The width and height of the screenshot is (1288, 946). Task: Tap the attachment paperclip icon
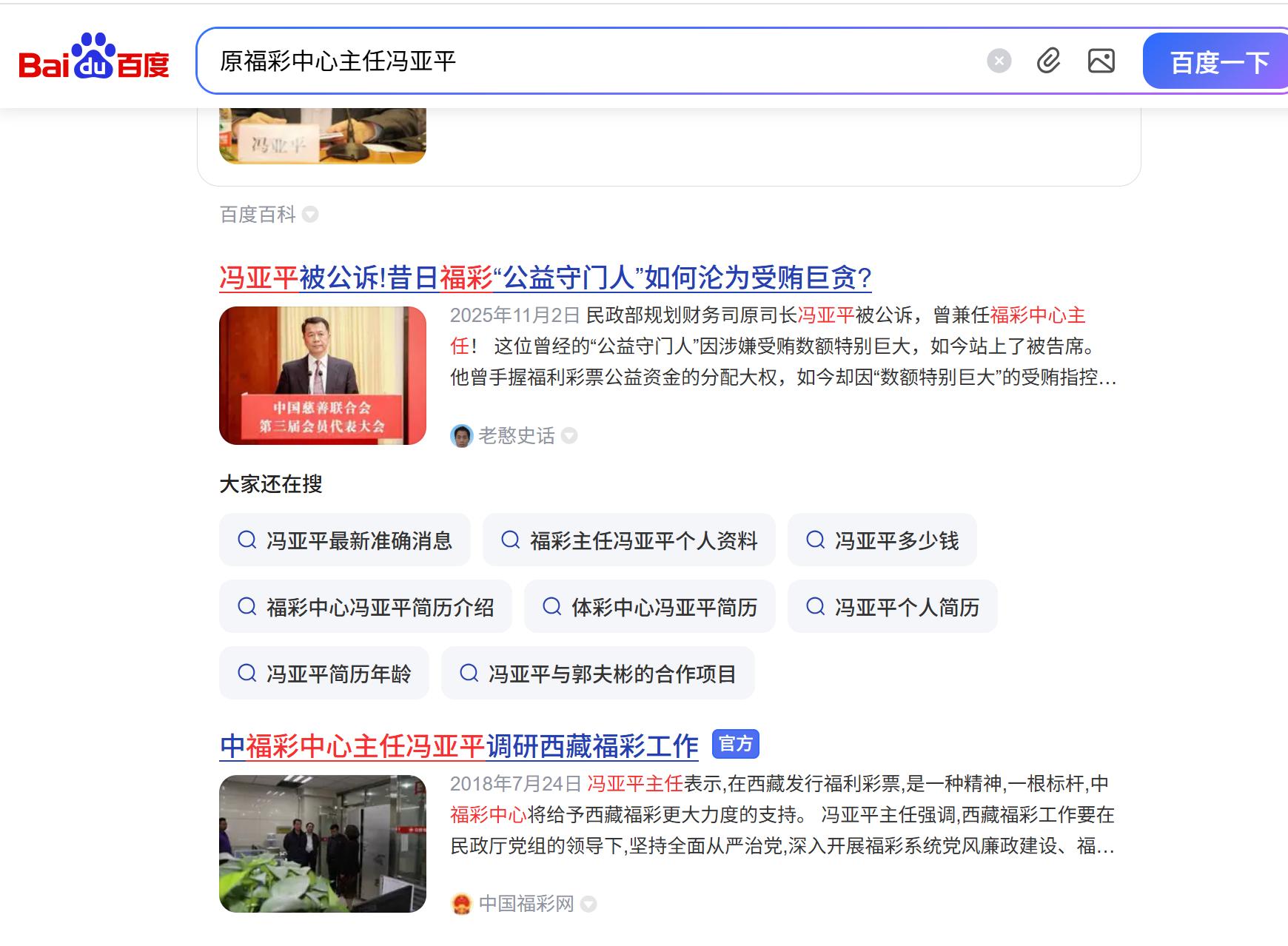[x=1048, y=61]
